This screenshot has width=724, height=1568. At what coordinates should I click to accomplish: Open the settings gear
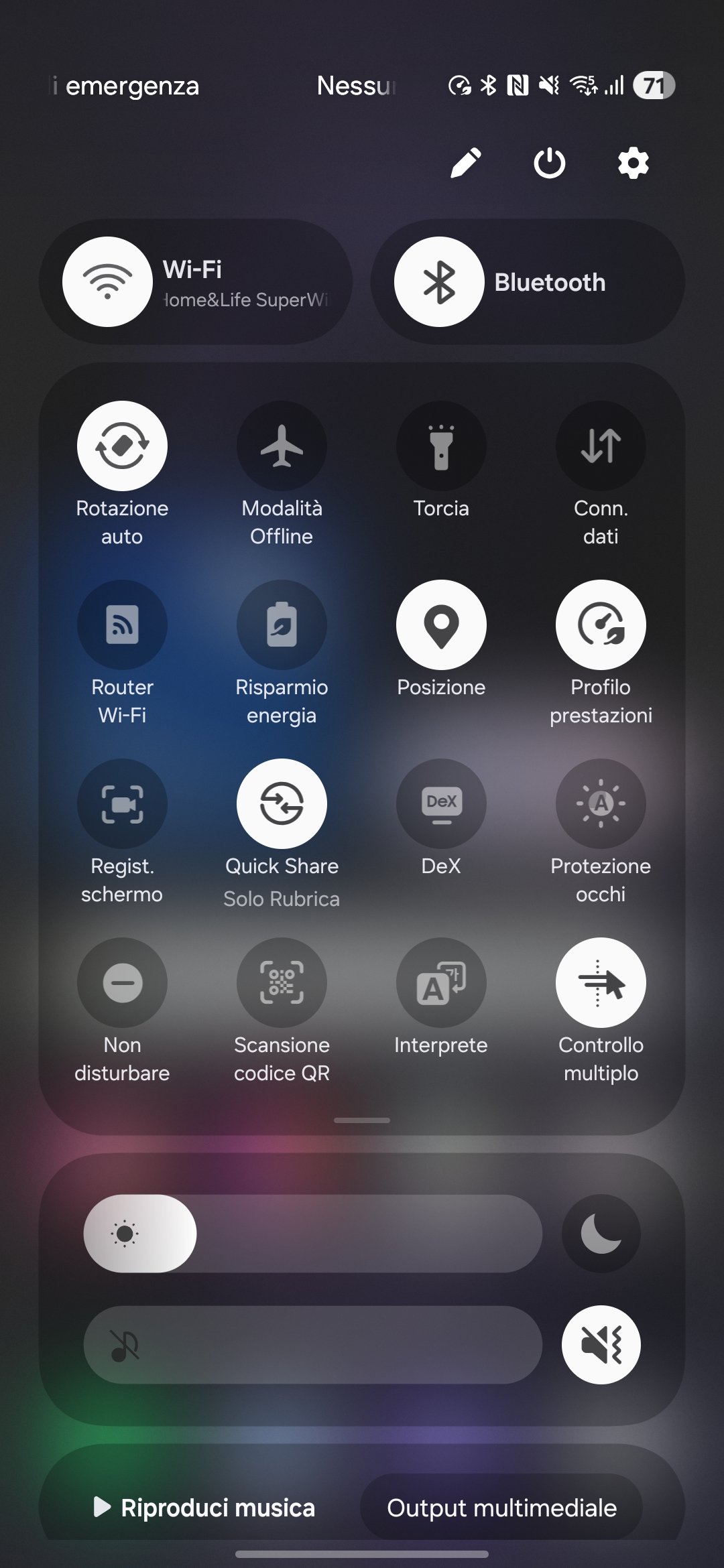pos(633,163)
